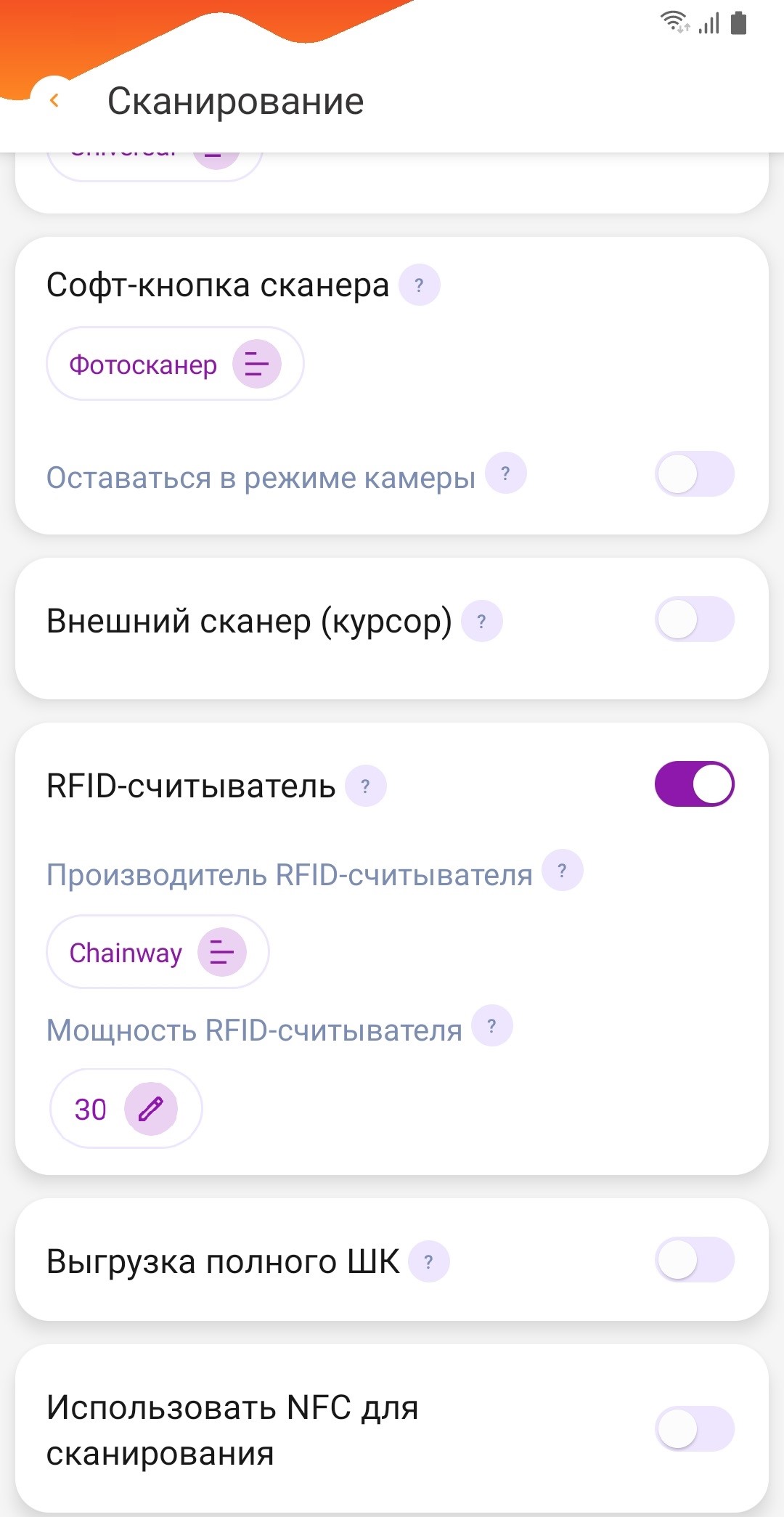Turn on Внешний сканер (курсор)
The width and height of the screenshot is (784, 1517).
pos(695,619)
